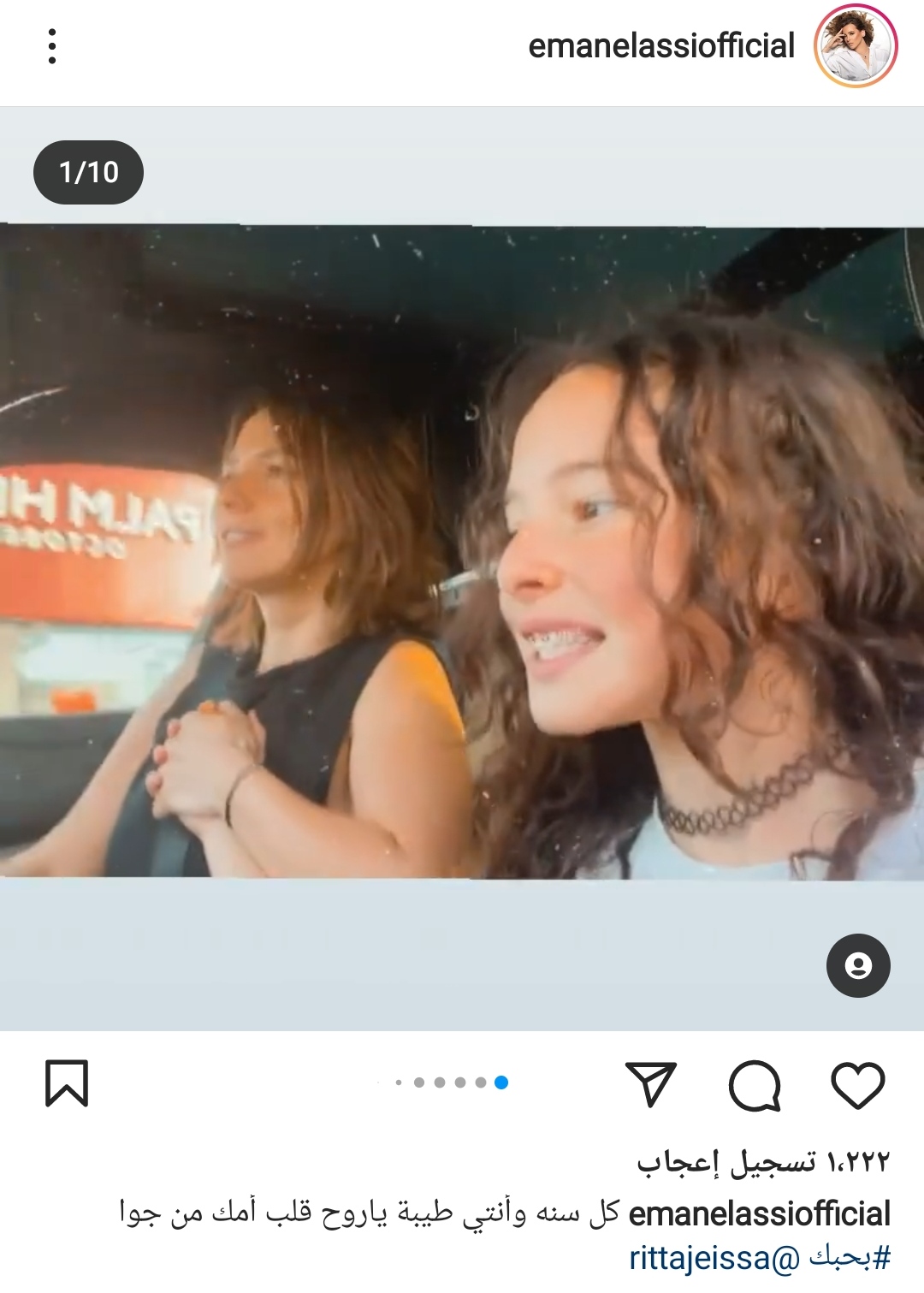Open the comments bubble
924x1293 pixels.
coord(755,1085)
